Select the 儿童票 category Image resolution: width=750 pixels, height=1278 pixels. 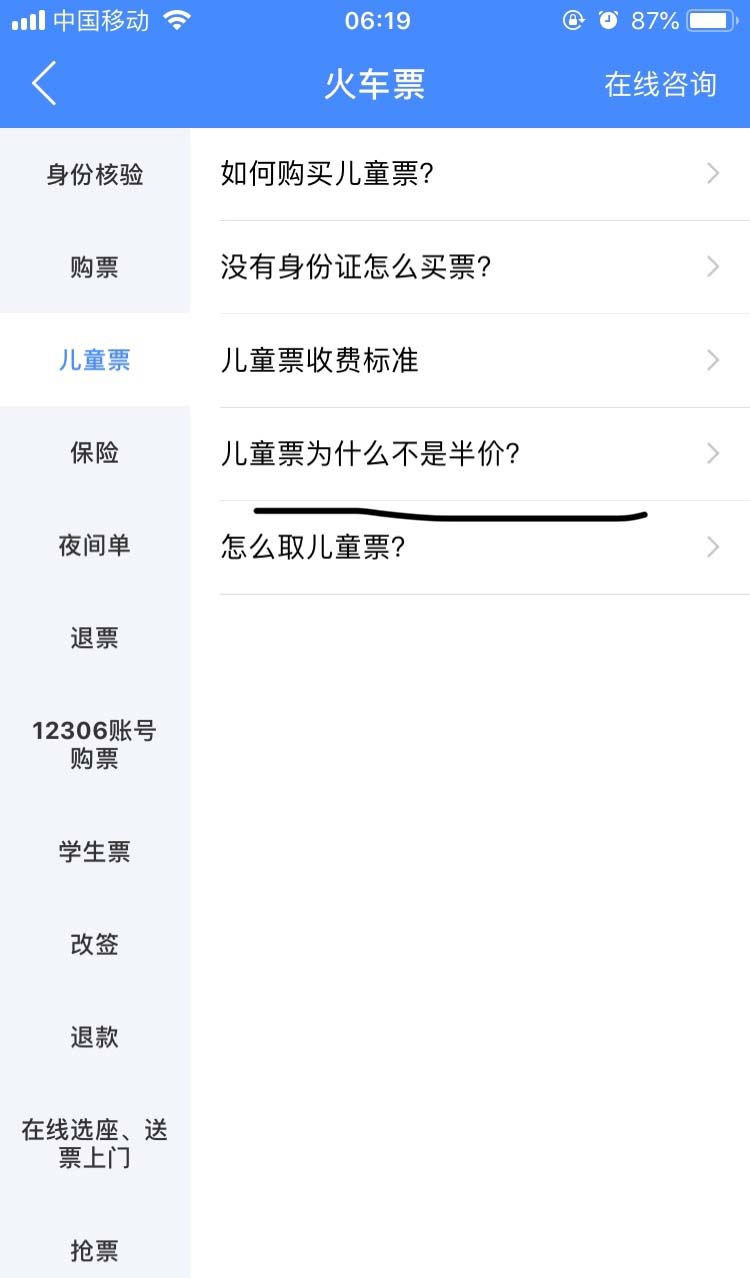[x=95, y=360]
